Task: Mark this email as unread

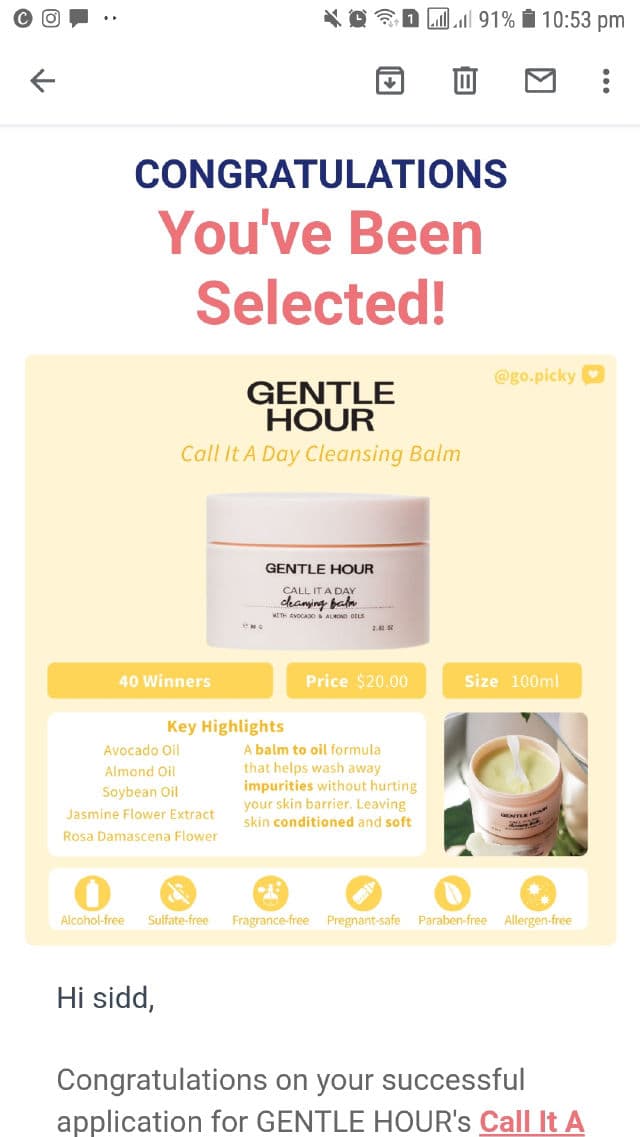Action: [x=540, y=81]
